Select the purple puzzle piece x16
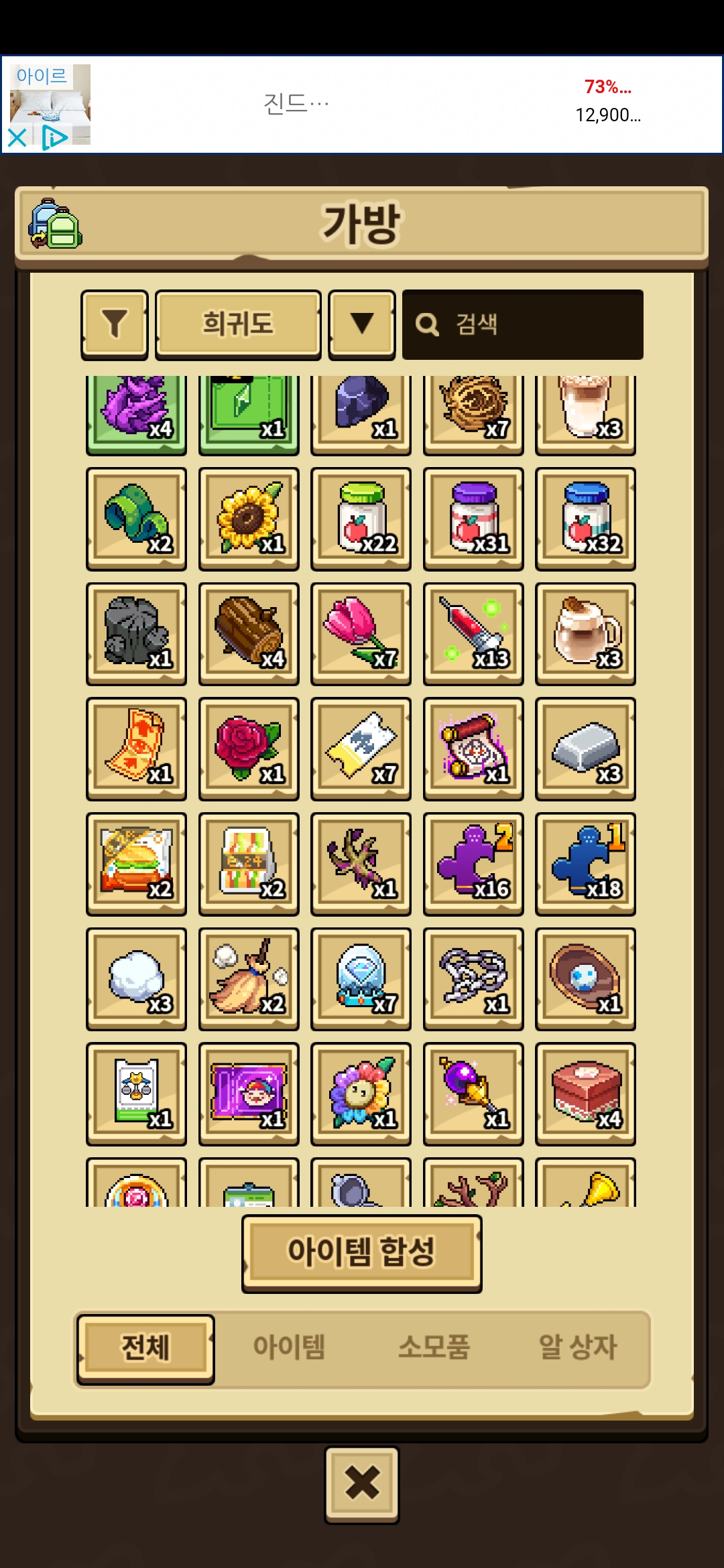This screenshot has width=724, height=1568. tap(473, 864)
